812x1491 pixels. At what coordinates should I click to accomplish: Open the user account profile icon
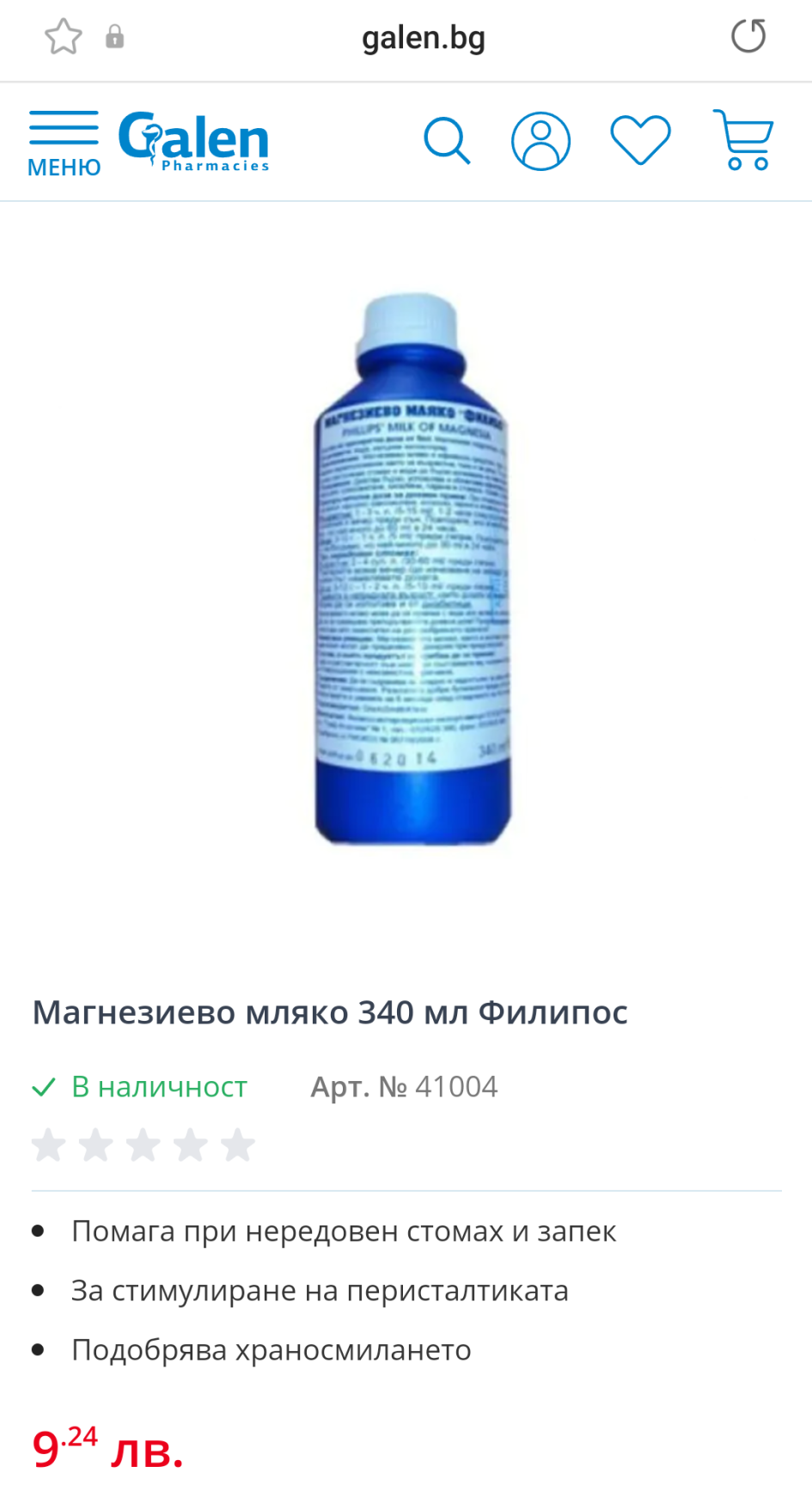point(540,141)
